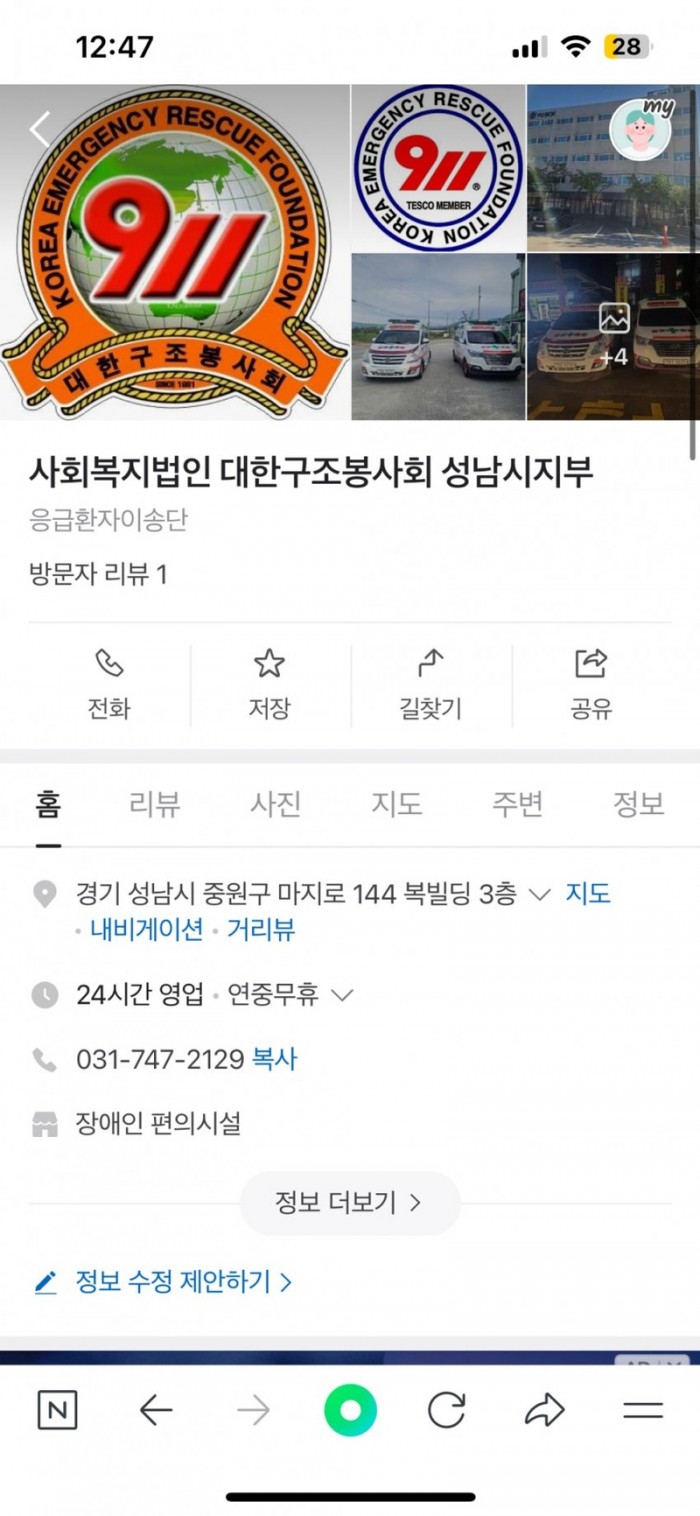The height and width of the screenshot is (1516, 700).
Task: Open the 지도 tab
Action: click(x=397, y=804)
